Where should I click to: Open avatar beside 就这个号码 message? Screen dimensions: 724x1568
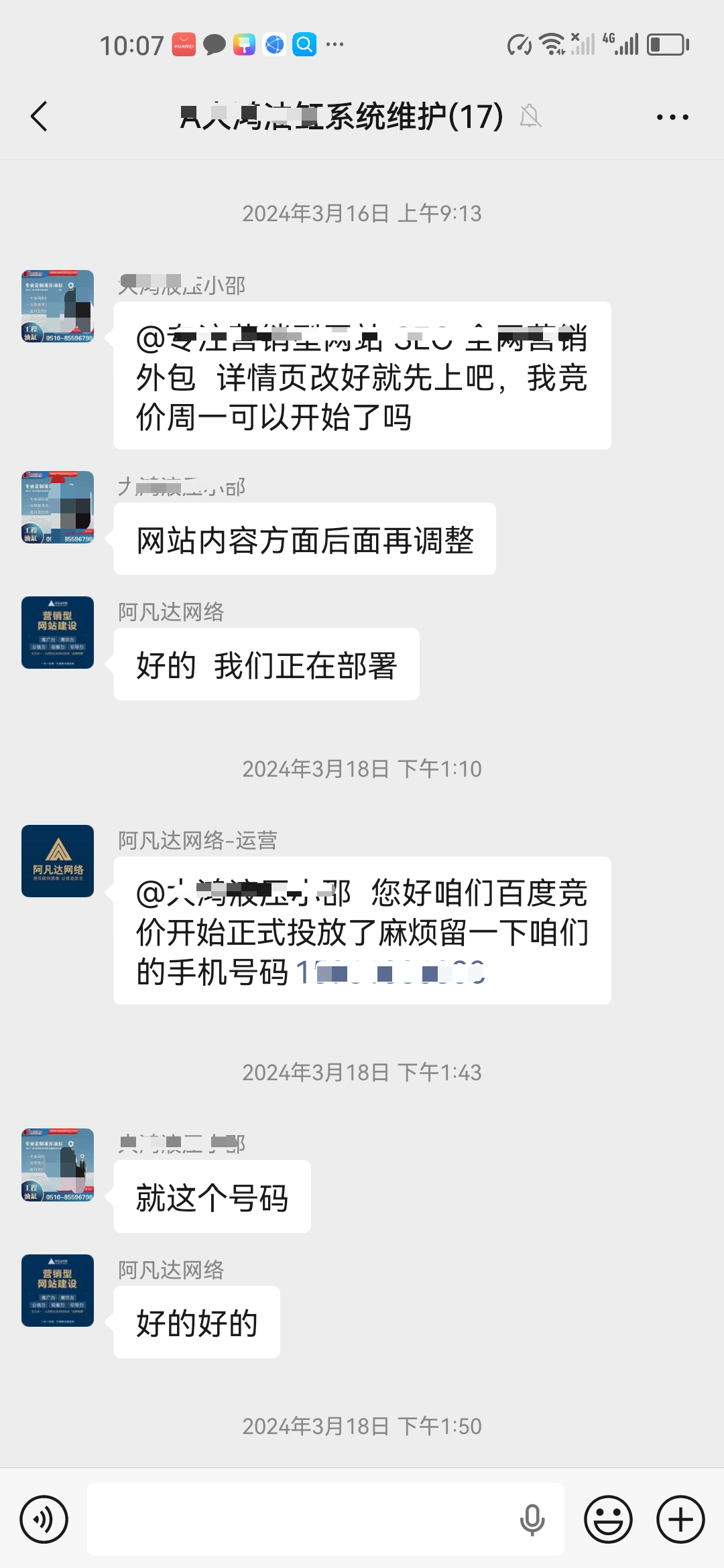tap(58, 1165)
